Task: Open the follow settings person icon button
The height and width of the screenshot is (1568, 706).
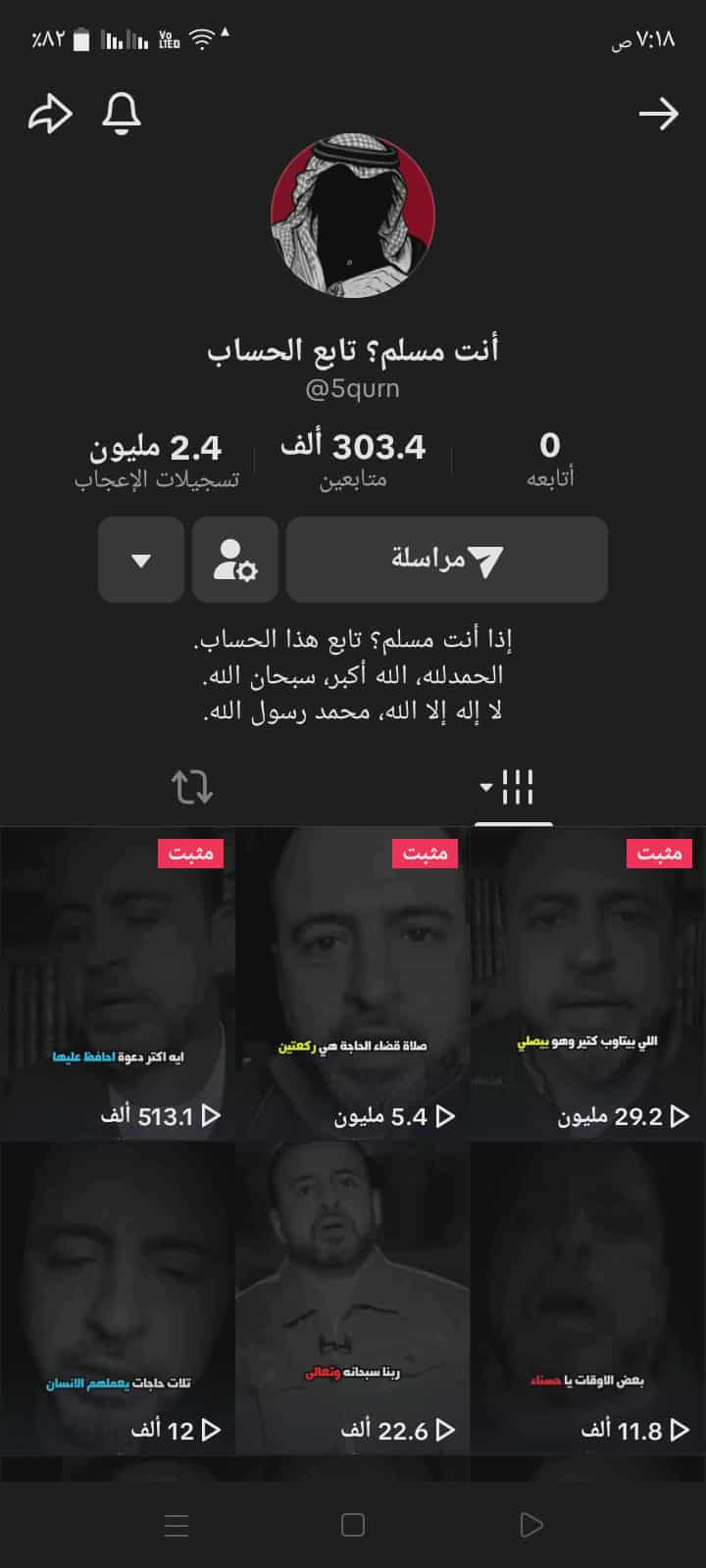Action: [235, 560]
